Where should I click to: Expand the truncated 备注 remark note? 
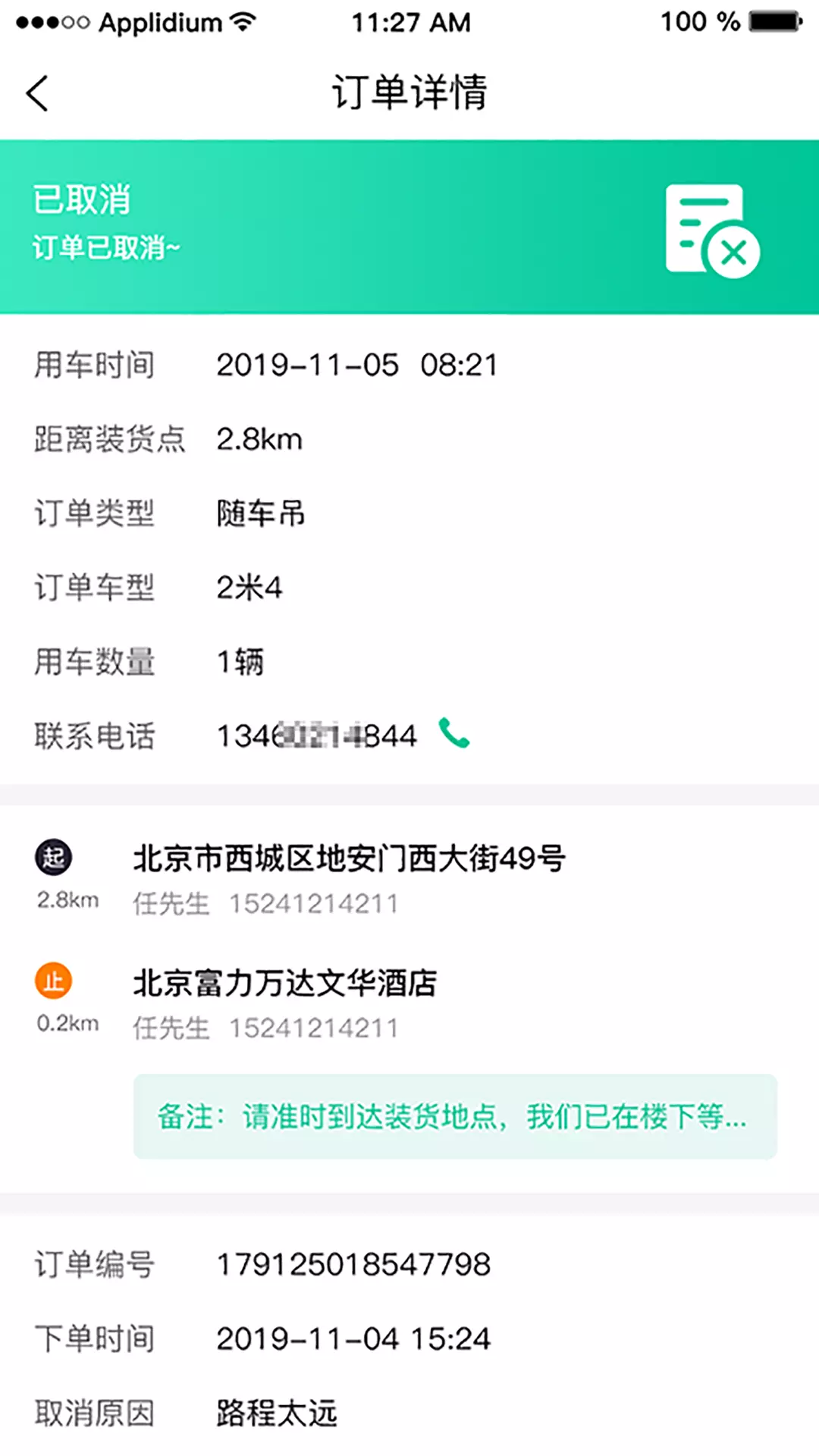pos(455,1116)
